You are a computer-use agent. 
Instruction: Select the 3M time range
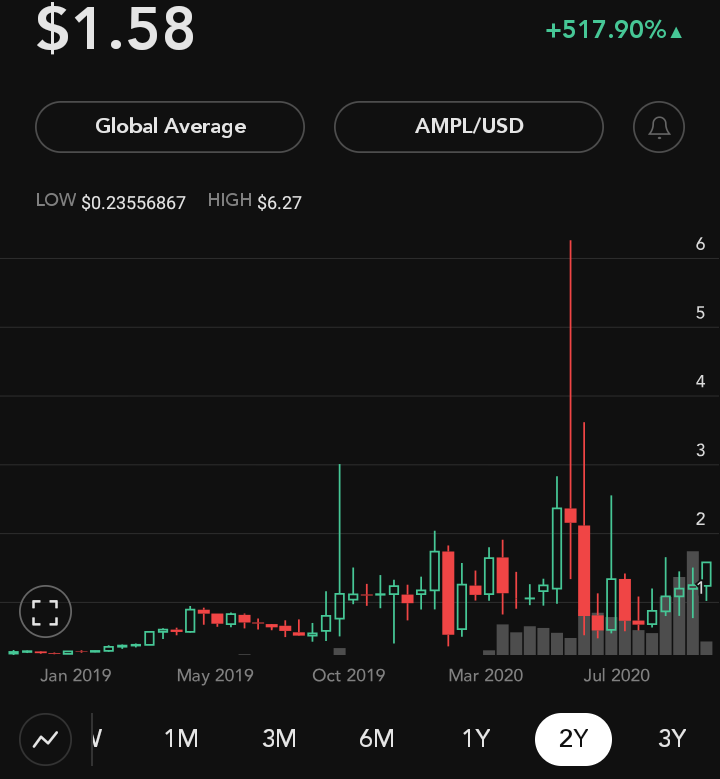(279, 739)
